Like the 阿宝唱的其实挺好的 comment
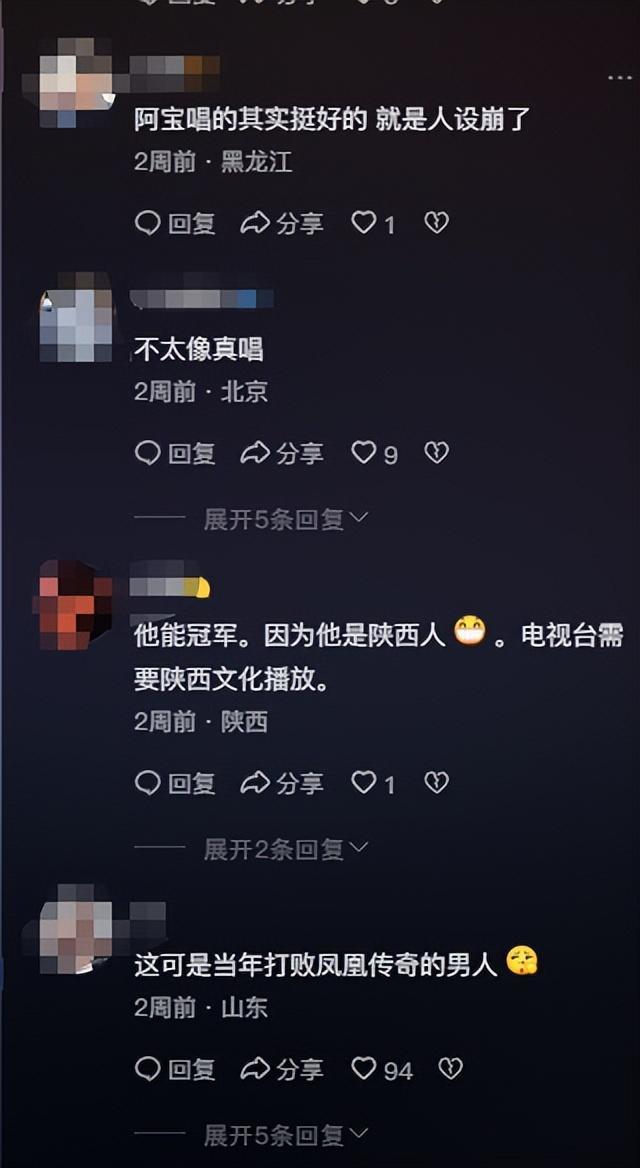Screen dimensions: 640x1168 [x=364, y=224]
